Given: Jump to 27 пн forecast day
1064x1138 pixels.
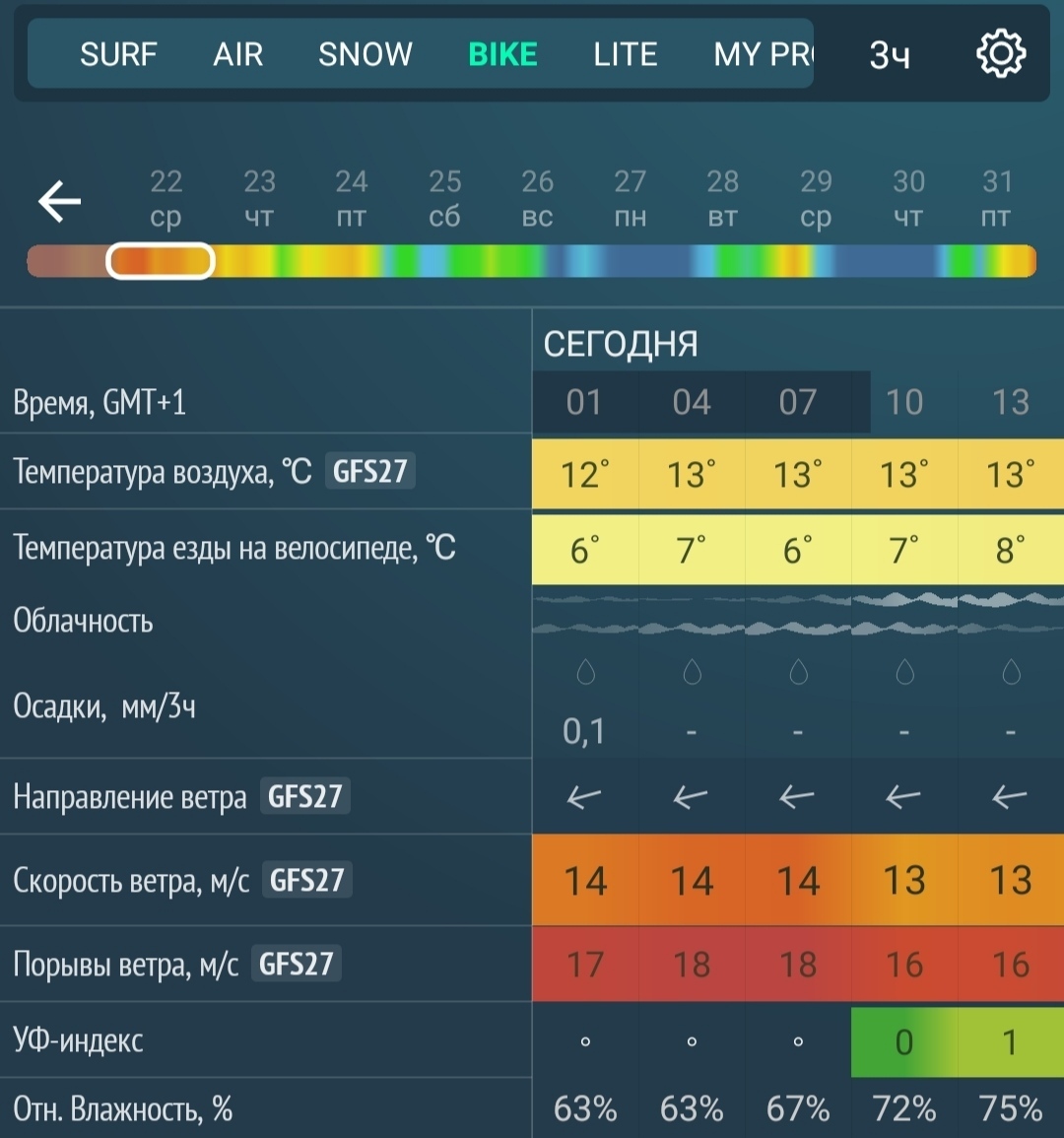Looking at the screenshot, I should coord(630,198).
